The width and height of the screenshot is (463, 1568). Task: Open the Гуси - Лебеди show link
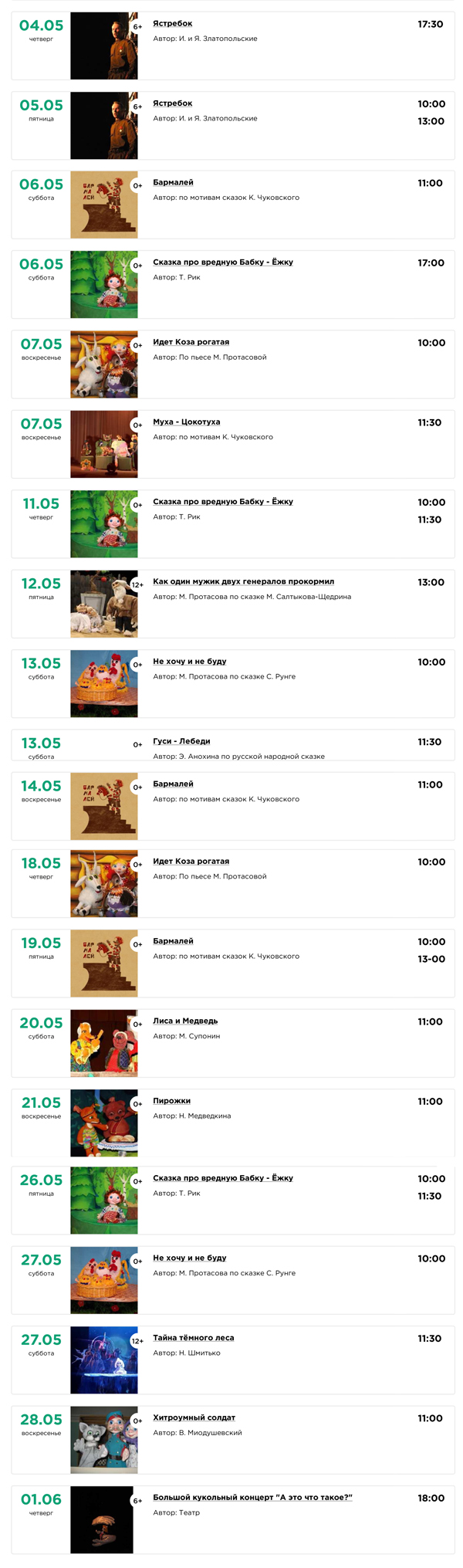tap(181, 741)
